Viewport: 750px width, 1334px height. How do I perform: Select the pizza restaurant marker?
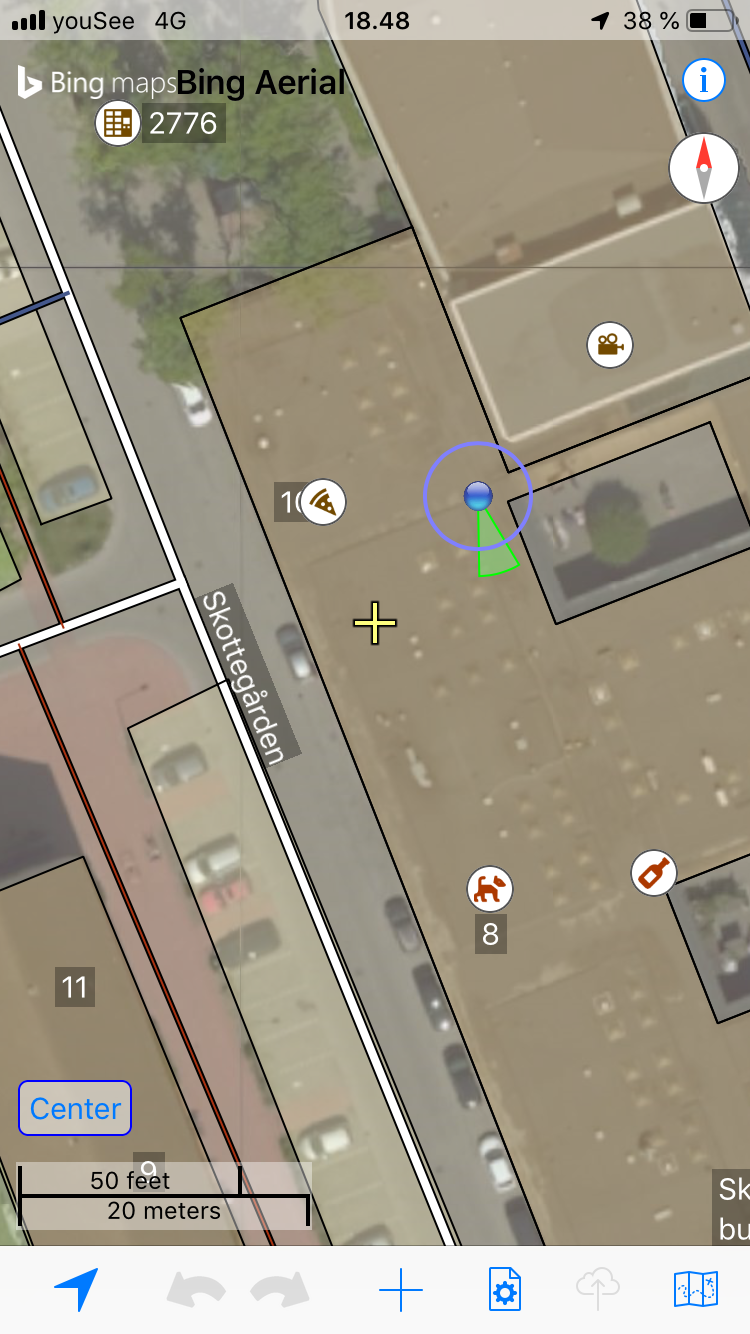(323, 501)
